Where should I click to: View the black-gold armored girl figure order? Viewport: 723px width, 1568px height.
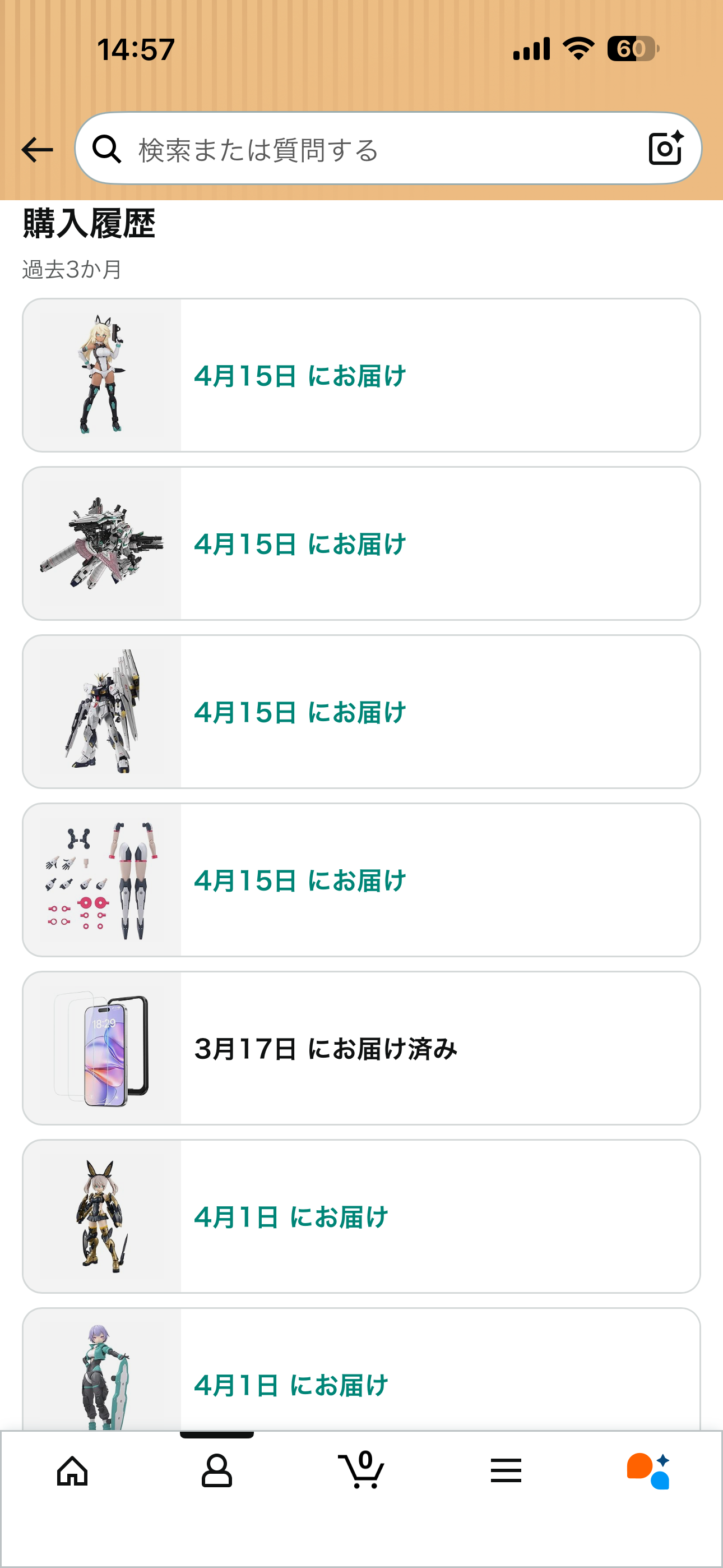click(361, 1216)
